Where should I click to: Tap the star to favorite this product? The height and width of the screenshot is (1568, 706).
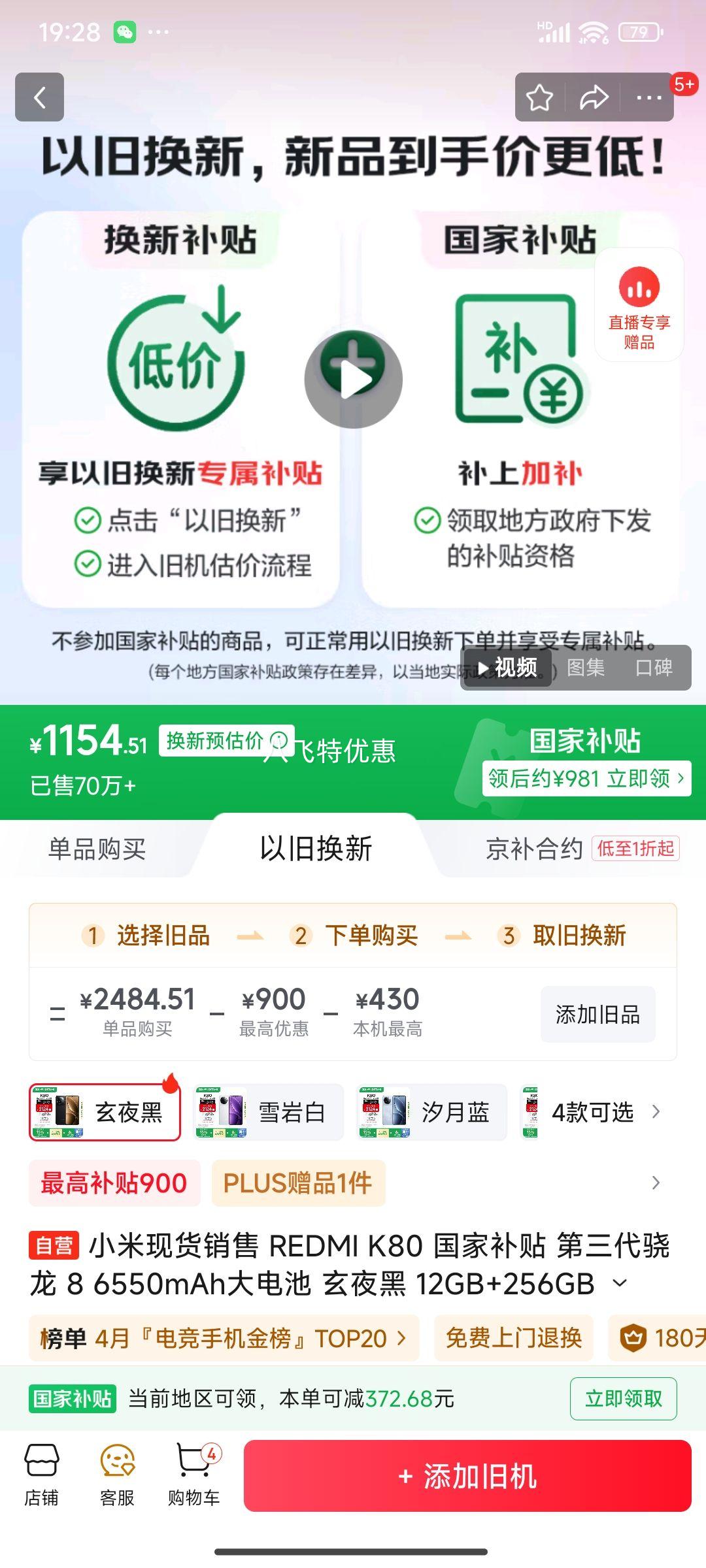click(539, 98)
